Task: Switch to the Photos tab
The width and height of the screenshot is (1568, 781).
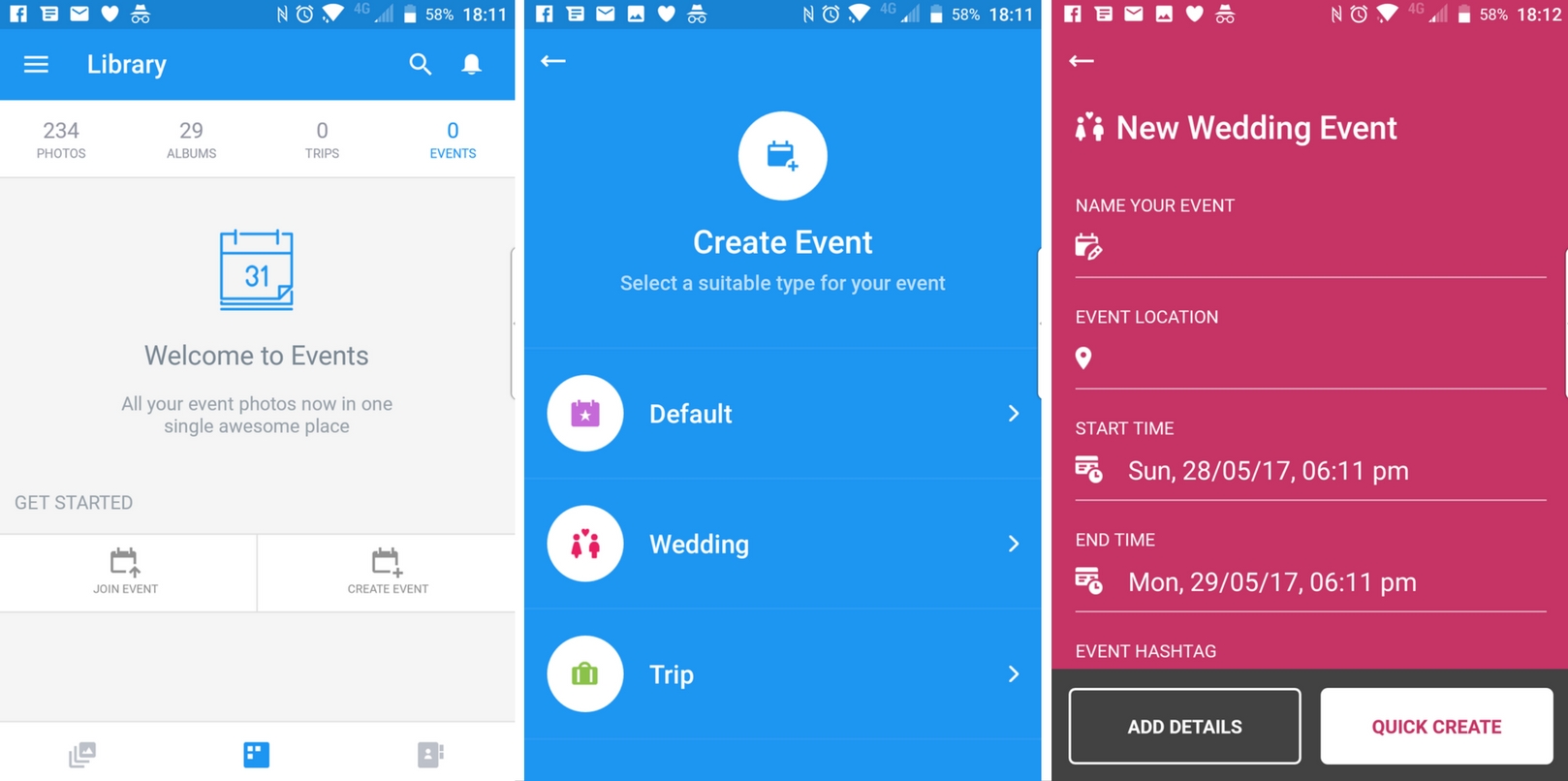Action: [x=61, y=140]
